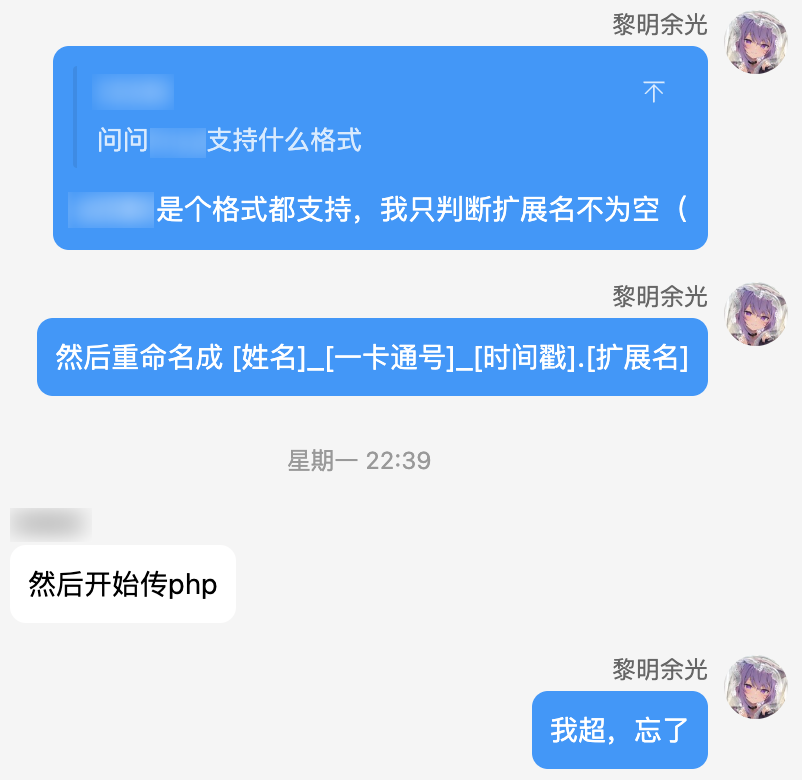Open avatar beside the quoted reply message
This screenshot has height=780, width=802.
click(x=755, y=43)
